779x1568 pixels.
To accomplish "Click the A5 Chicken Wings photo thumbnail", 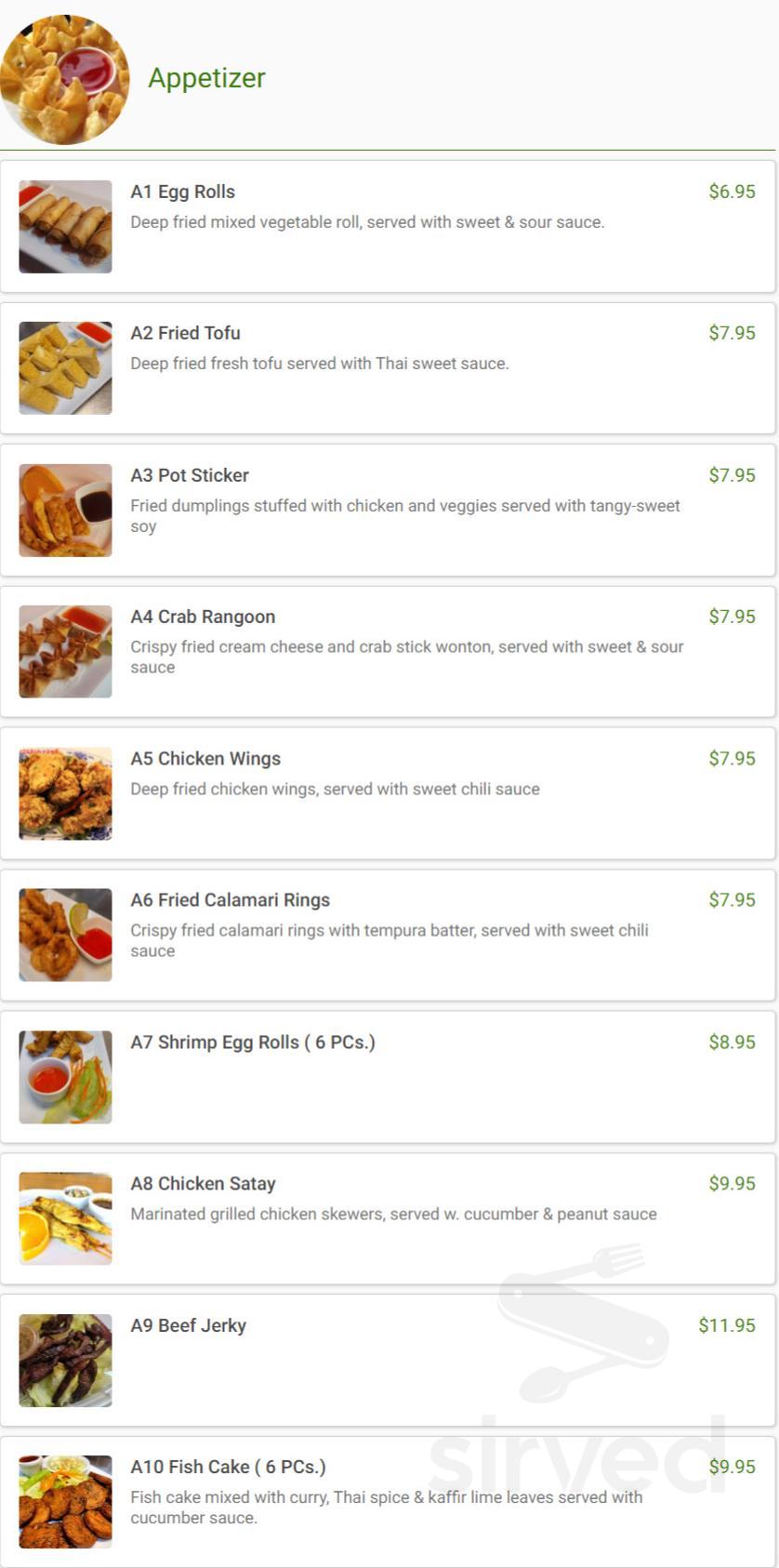I will point(65,792).
